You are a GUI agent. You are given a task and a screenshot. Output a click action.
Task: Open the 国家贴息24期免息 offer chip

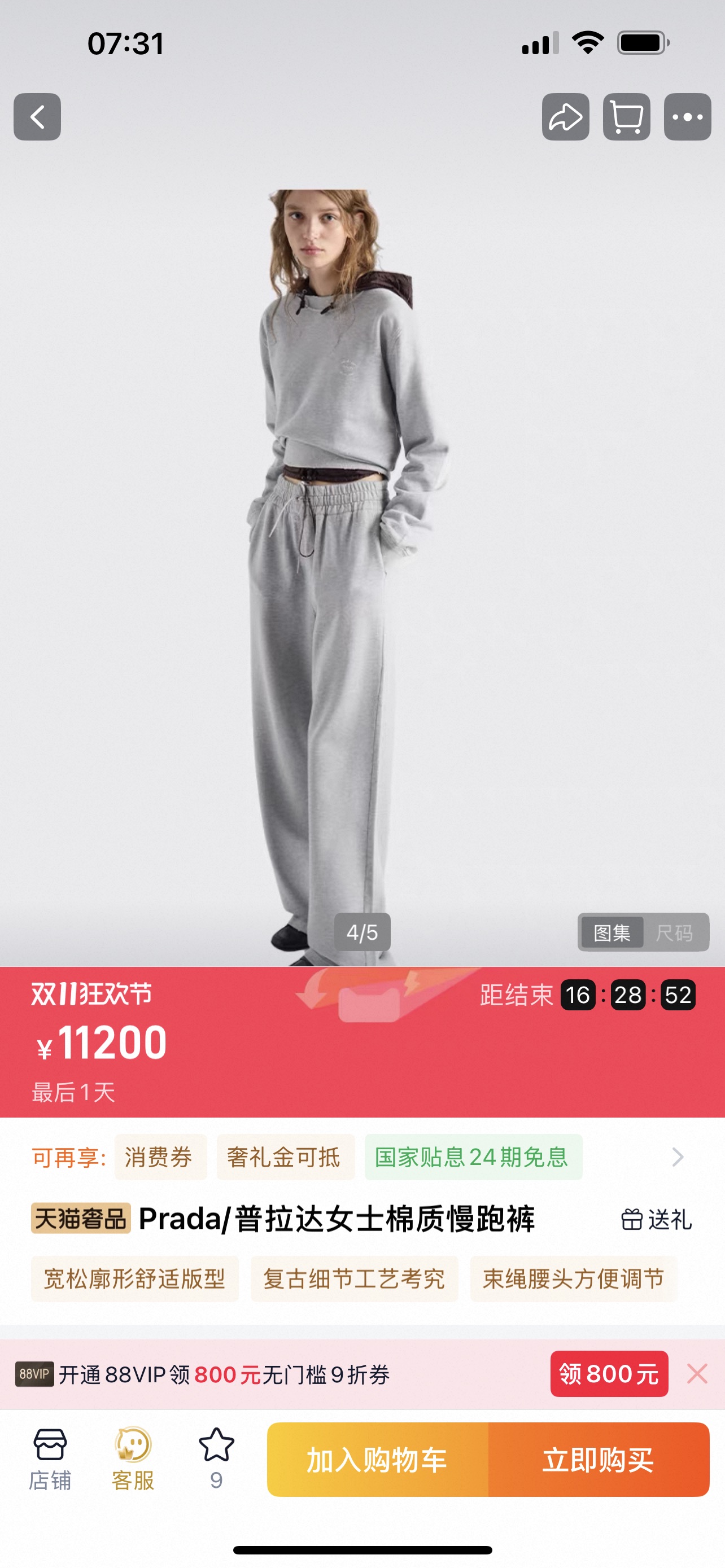pos(473,1157)
